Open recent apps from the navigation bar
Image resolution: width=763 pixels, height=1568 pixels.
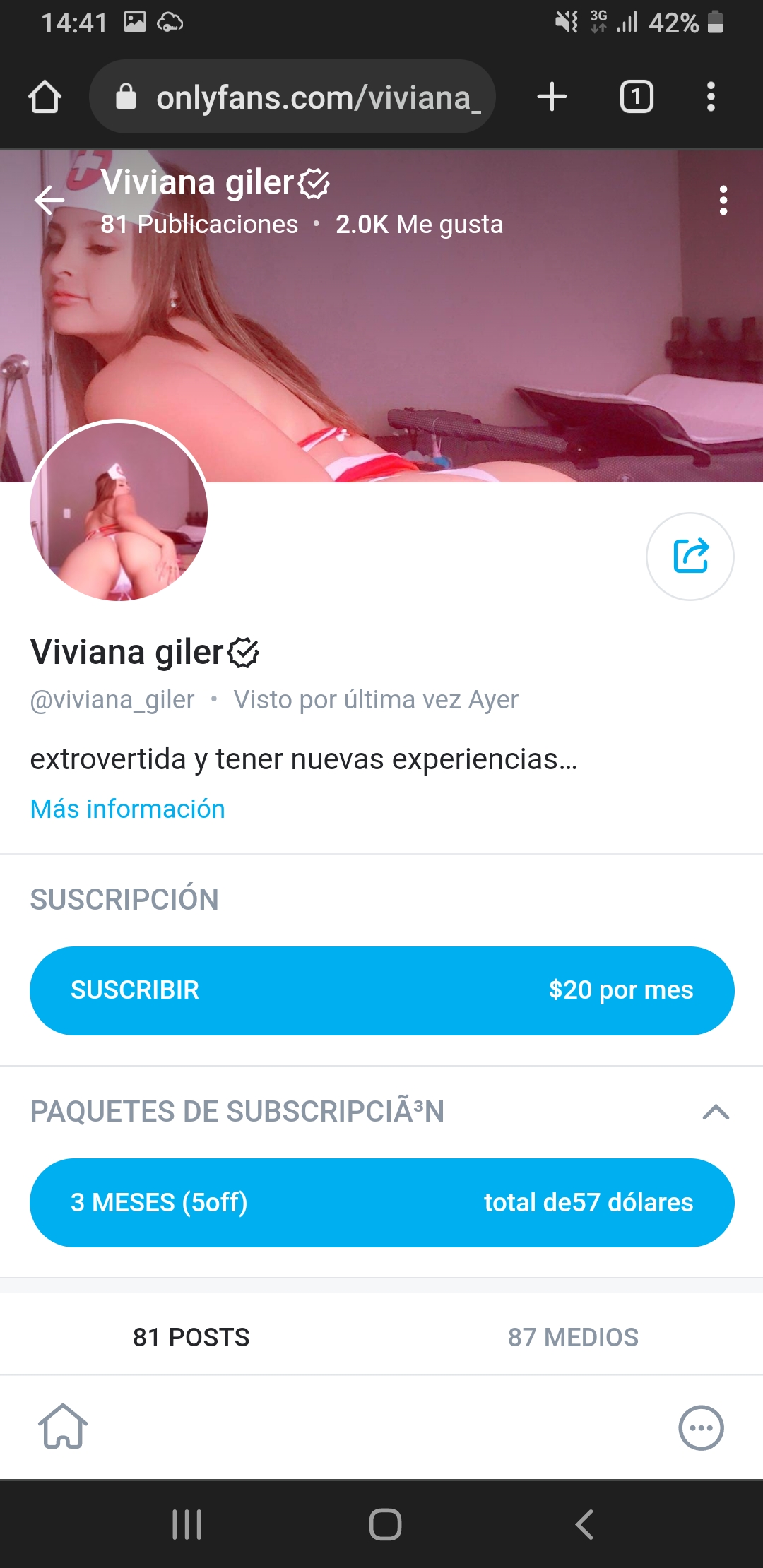click(x=187, y=1524)
